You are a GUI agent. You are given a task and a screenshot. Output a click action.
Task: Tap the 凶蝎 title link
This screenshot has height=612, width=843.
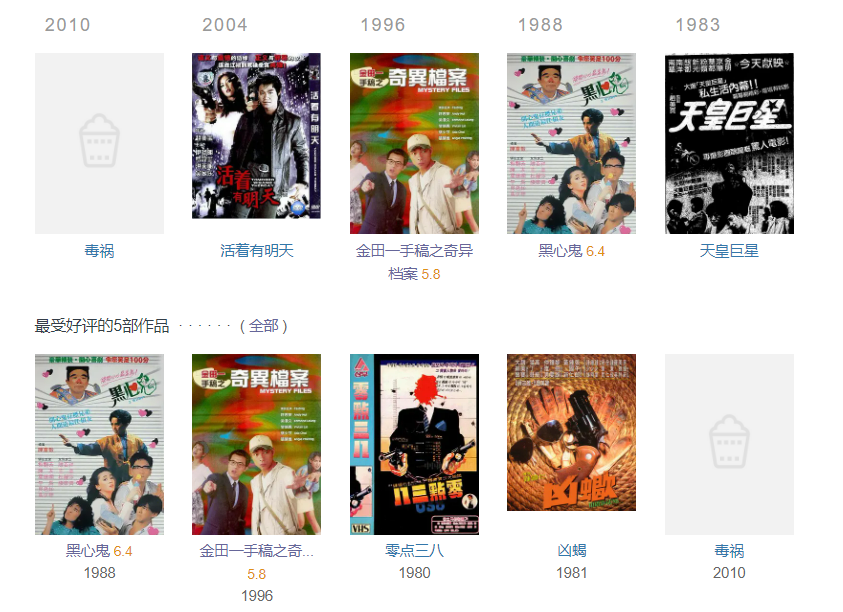(571, 551)
